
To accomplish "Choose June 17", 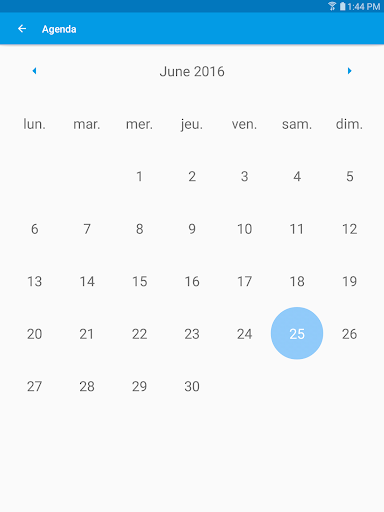I will pyautogui.click(x=244, y=281).
